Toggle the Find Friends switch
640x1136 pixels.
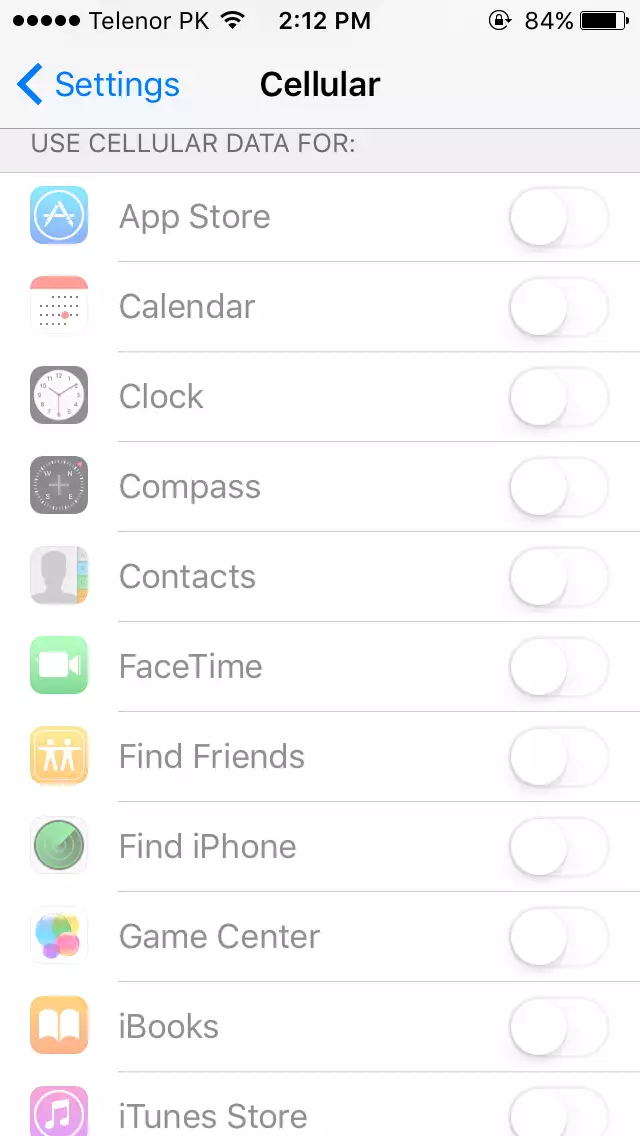558,757
